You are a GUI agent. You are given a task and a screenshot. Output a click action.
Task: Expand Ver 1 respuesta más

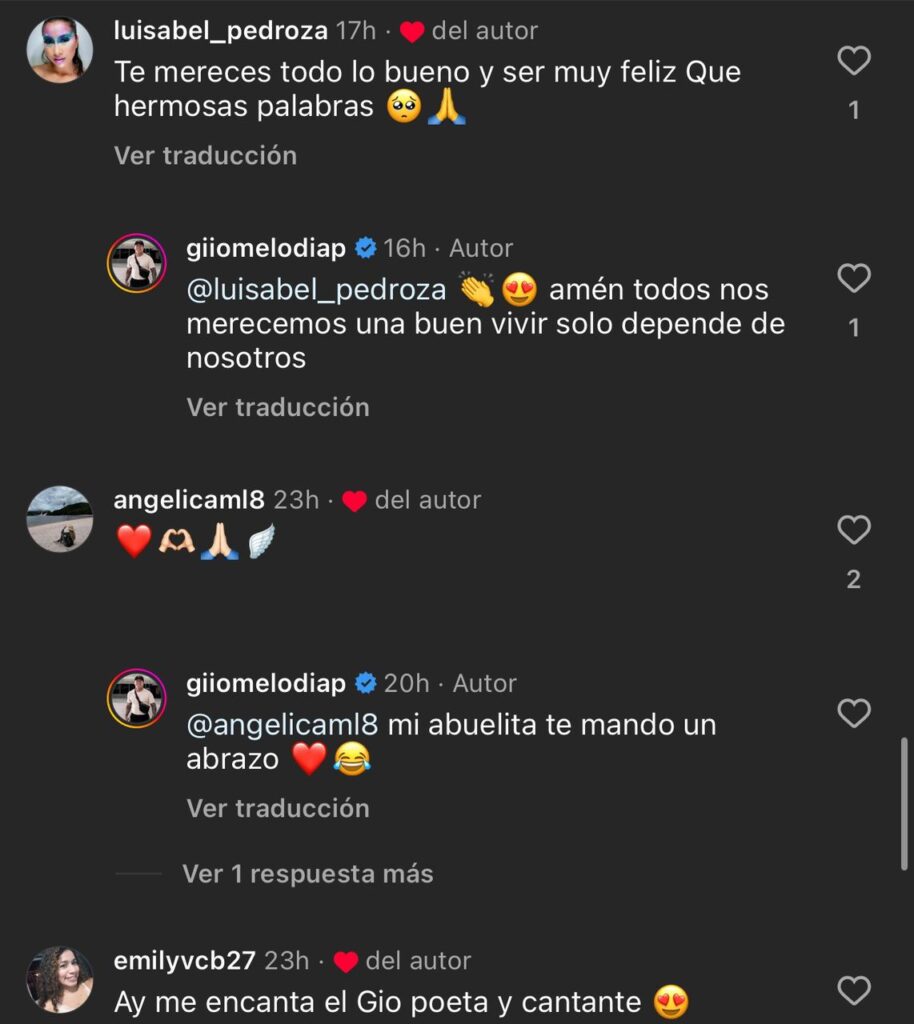point(307,874)
